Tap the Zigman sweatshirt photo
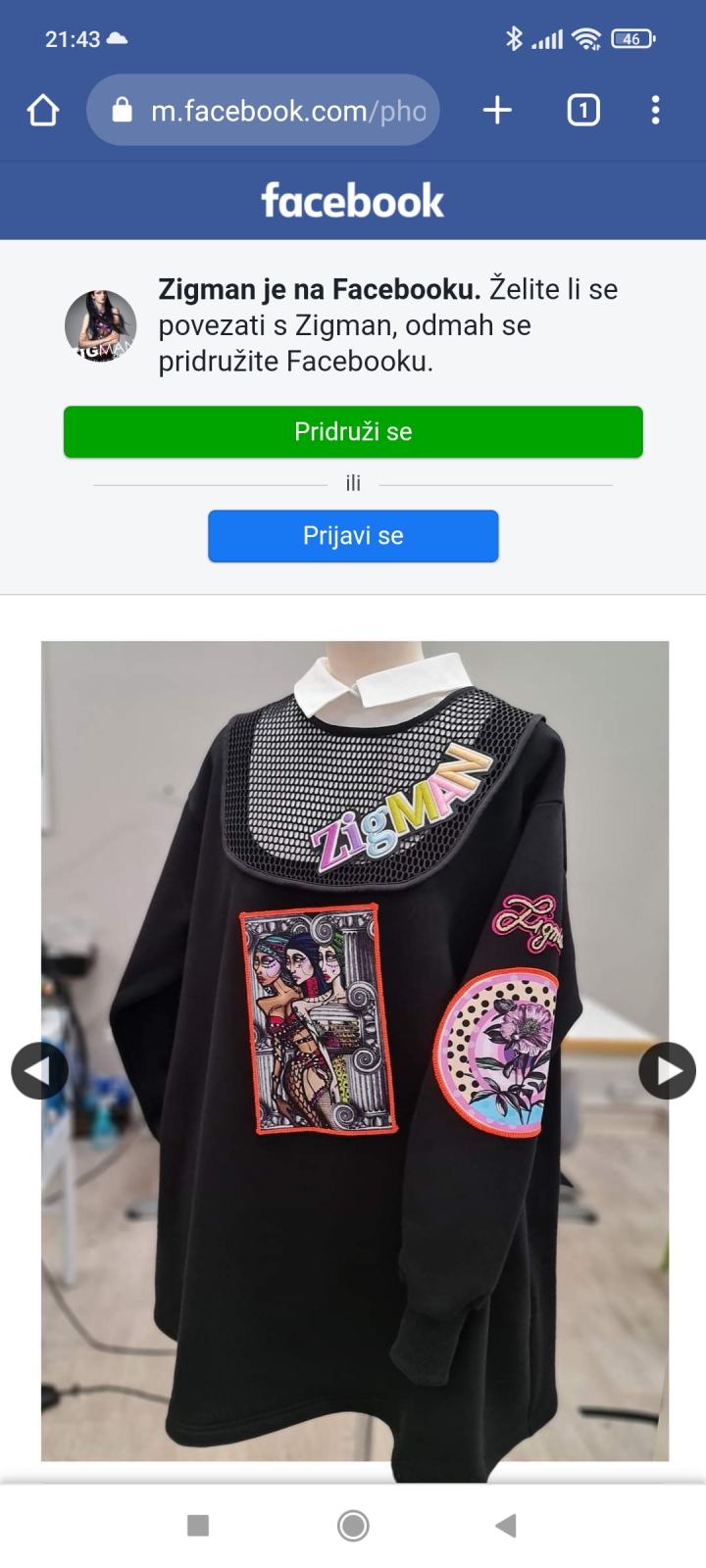 coord(353,1049)
